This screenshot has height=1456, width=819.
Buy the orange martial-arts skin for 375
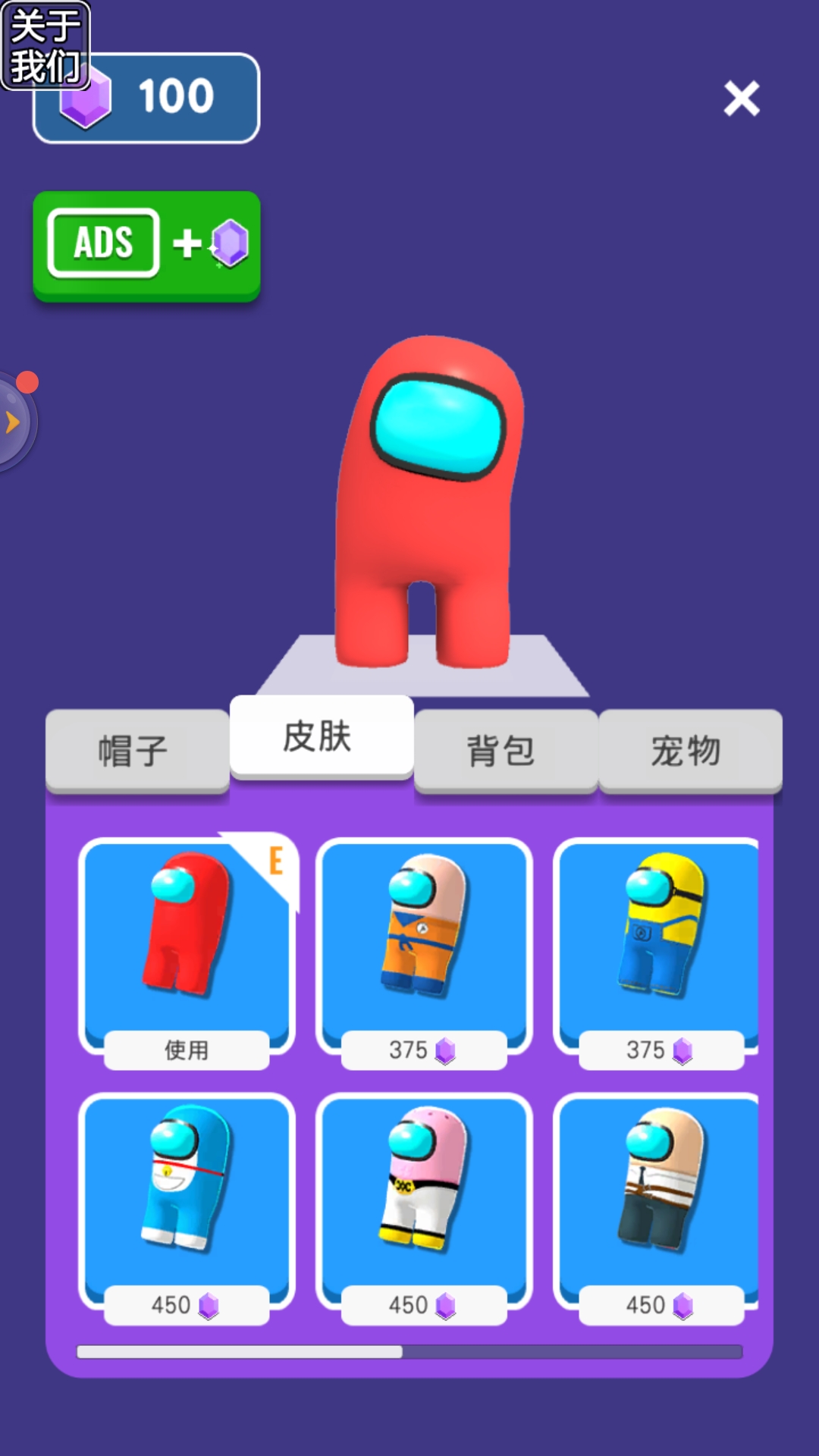[424, 953]
